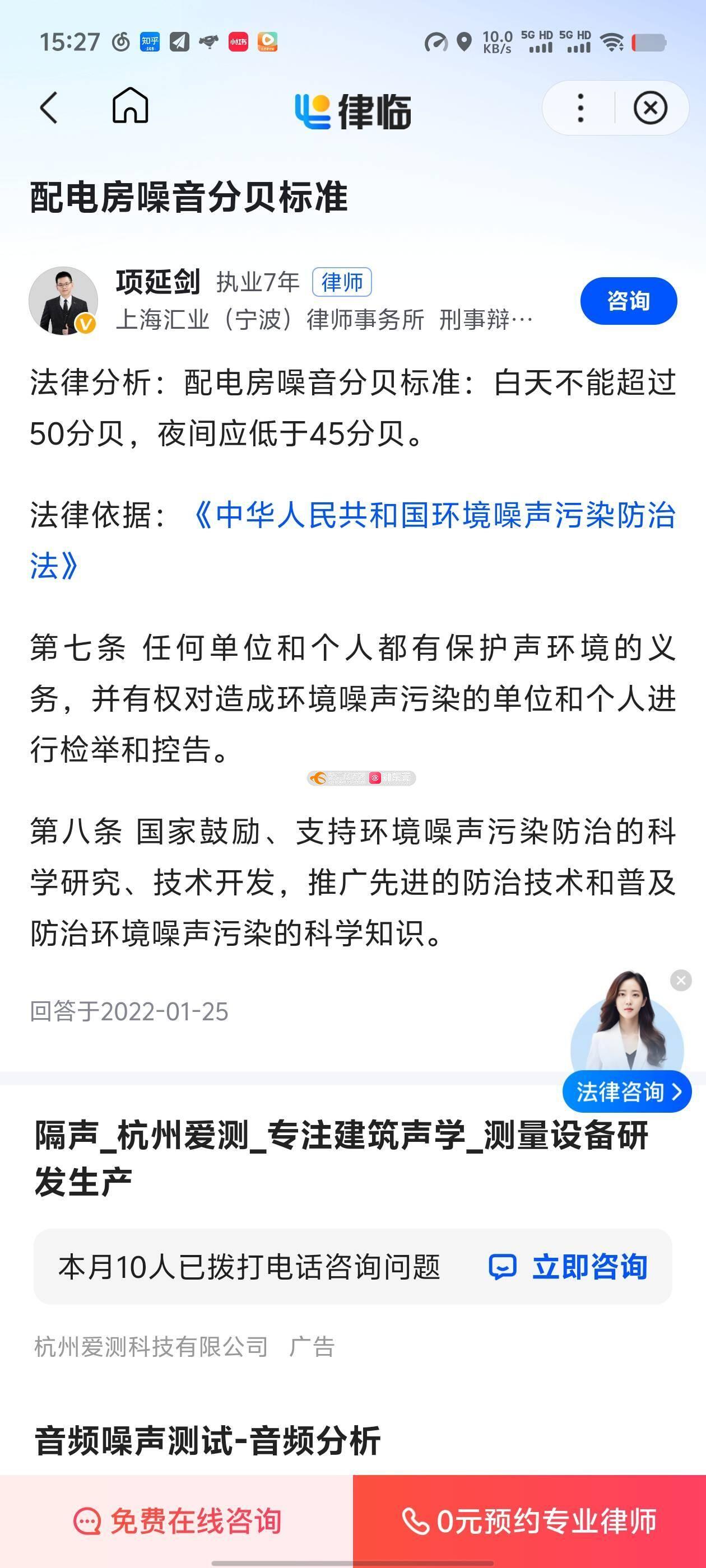This screenshot has height=1568, width=706.
Task: Dismiss the floating 法律咨询 assistant
Action: pos(680,980)
